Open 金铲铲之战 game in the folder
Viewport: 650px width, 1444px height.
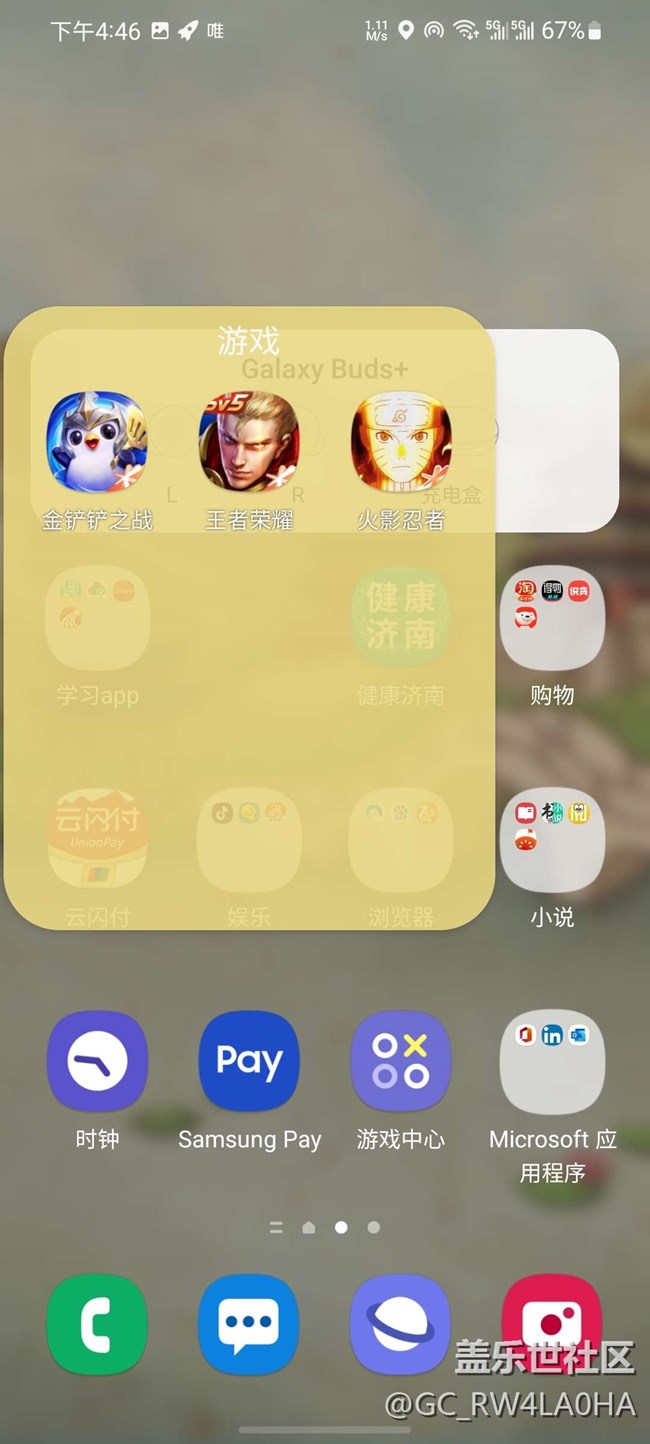click(x=97, y=443)
